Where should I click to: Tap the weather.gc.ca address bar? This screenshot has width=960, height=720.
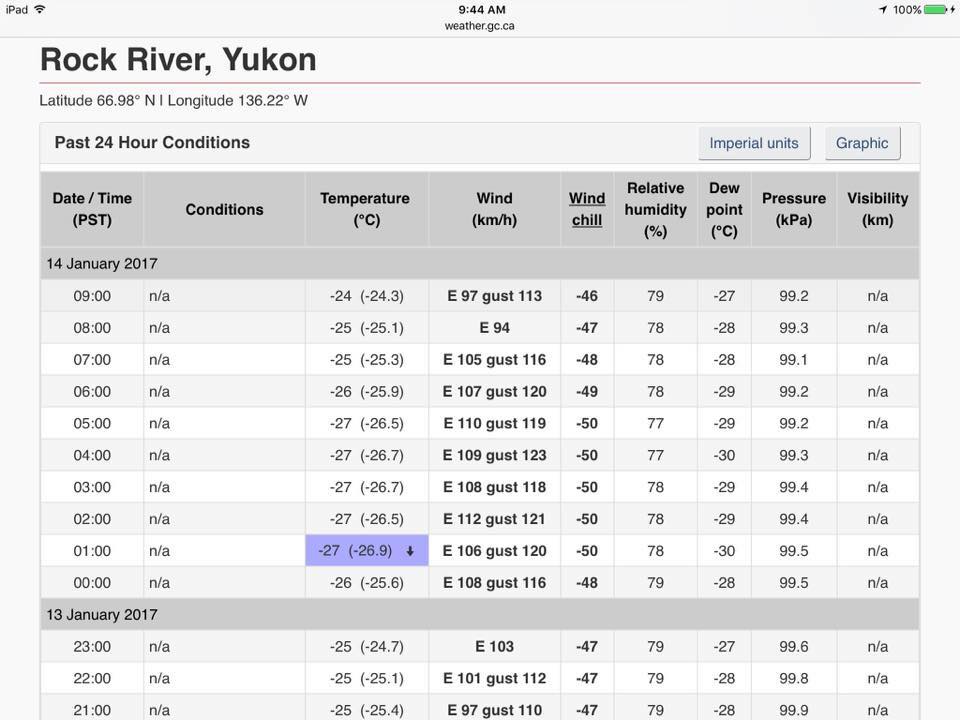[x=480, y=26]
